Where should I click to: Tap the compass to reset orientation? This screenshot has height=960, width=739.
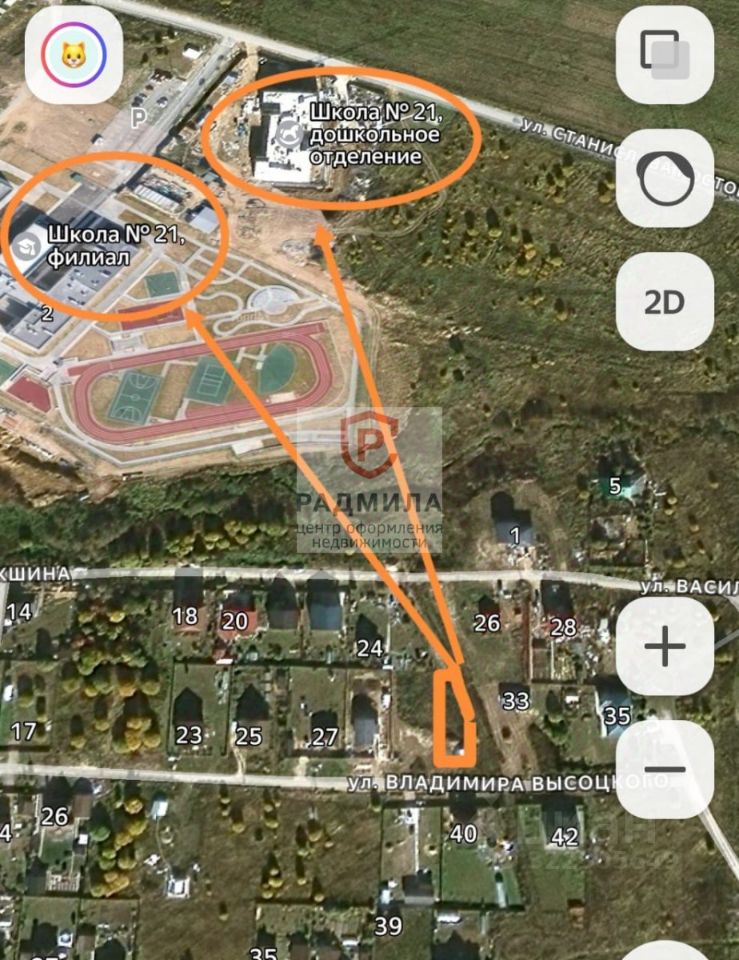664,179
